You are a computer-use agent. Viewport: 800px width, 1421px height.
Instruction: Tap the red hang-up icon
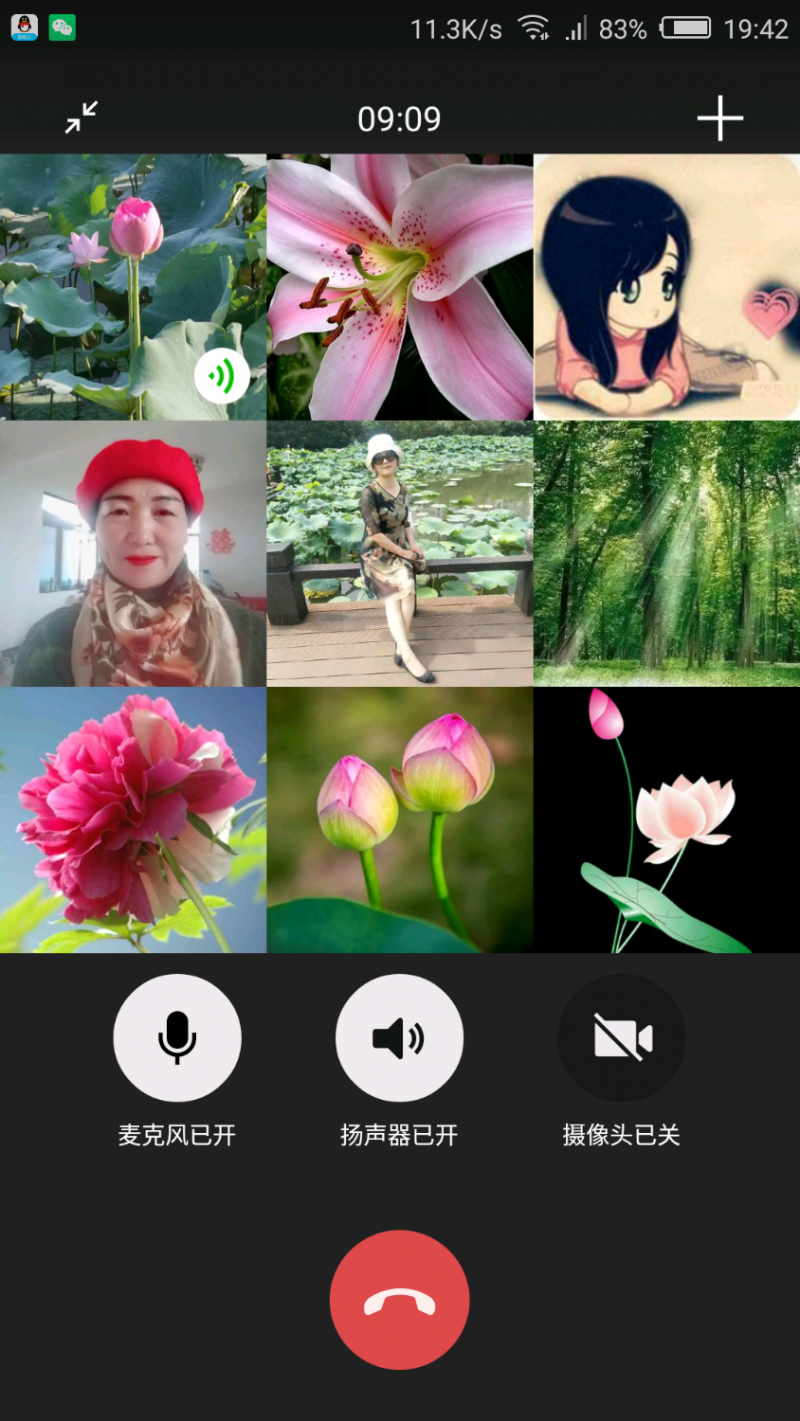point(399,1298)
